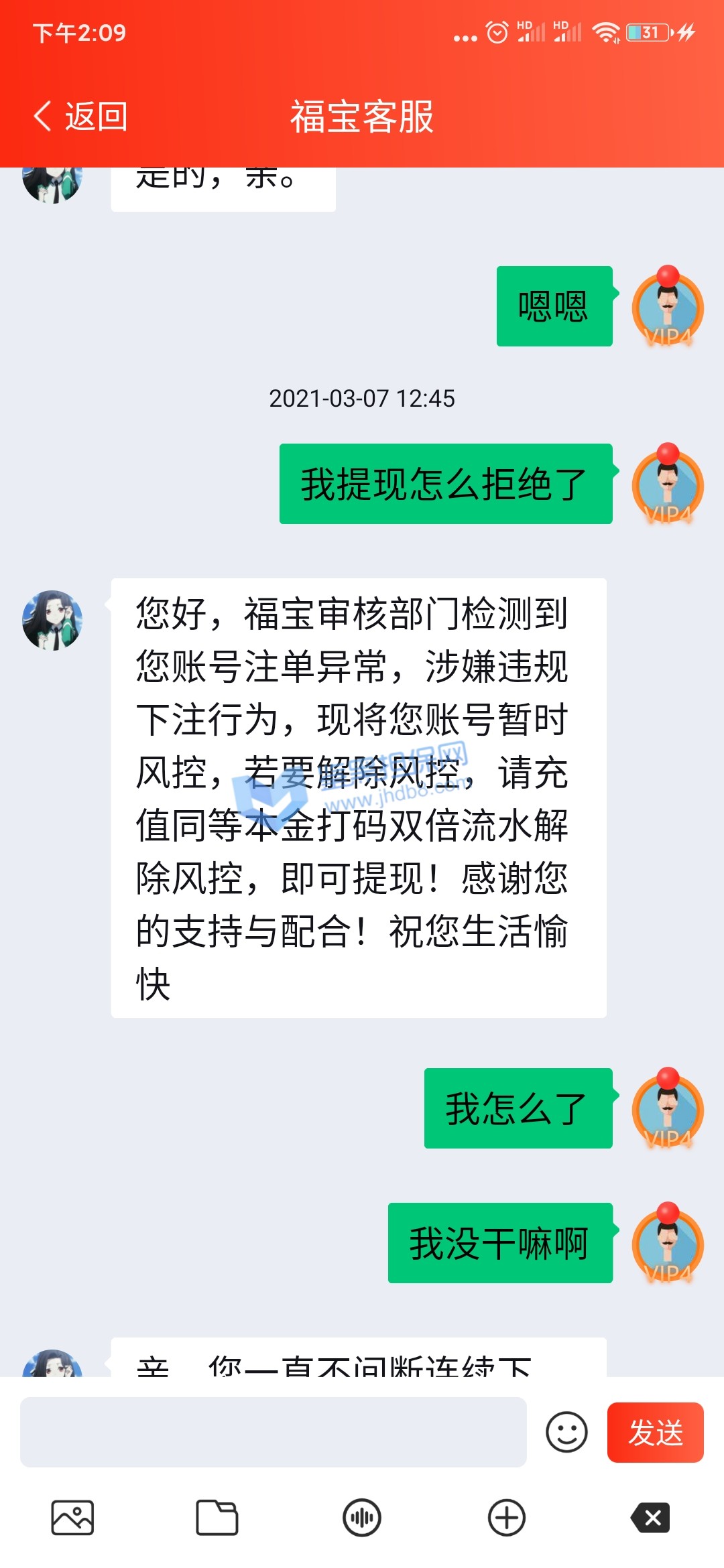Start a voice message recording

coord(362,1518)
